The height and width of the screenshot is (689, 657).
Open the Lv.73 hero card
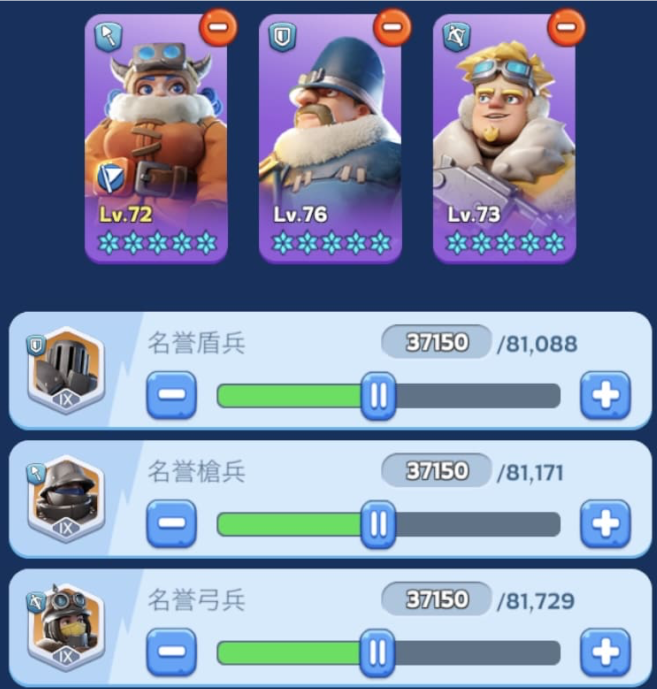tap(504, 140)
